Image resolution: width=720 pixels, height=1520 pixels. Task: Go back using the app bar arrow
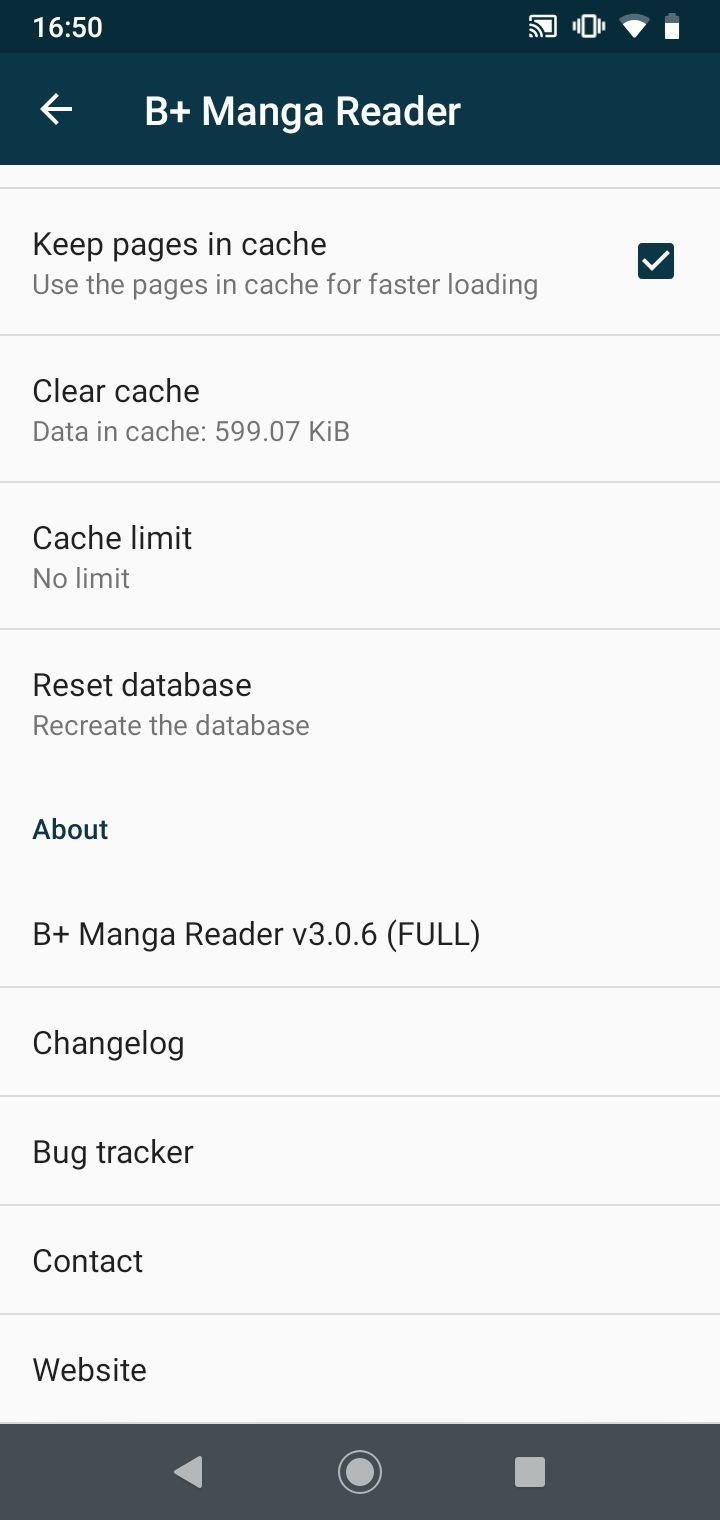click(56, 110)
